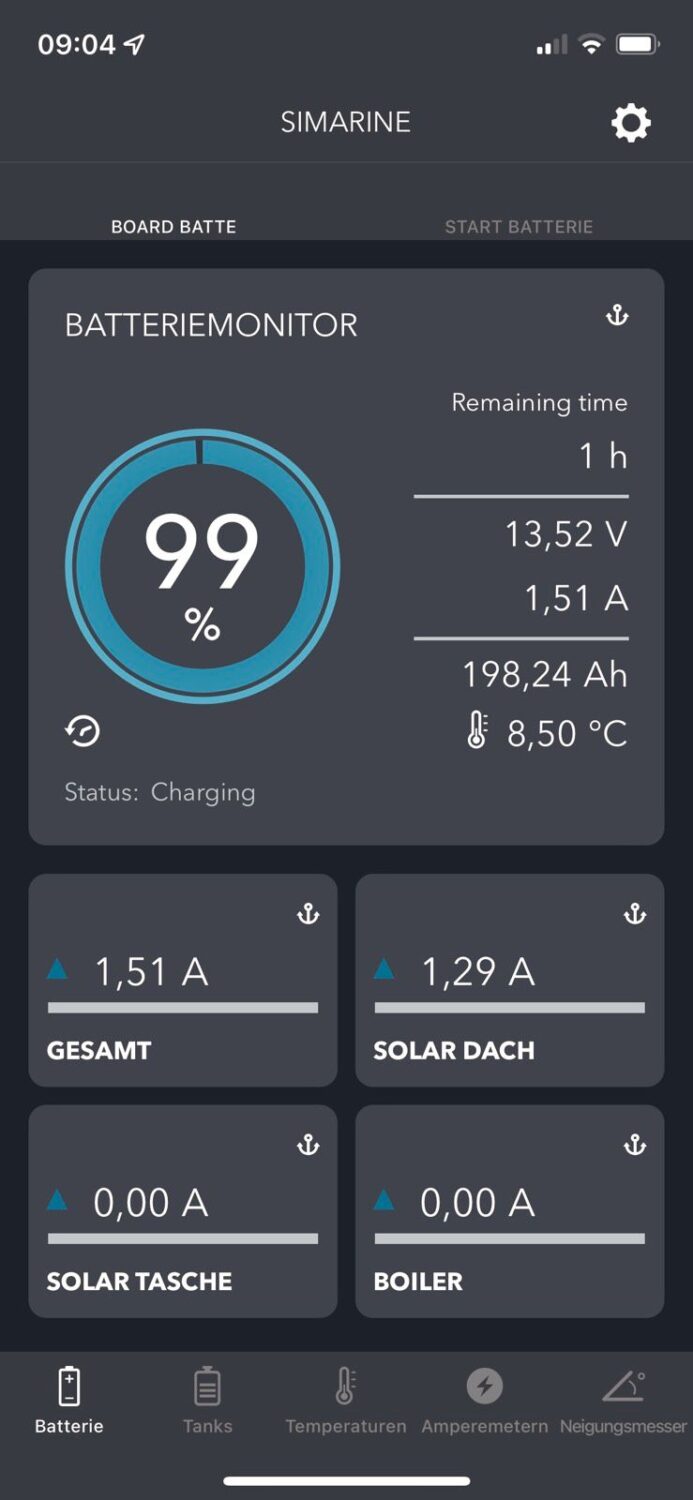This screenshot has height=1500, width=693.
Task: Tap the anchor icon on Batteriemonitor card
Action: [x=617, y=316]
